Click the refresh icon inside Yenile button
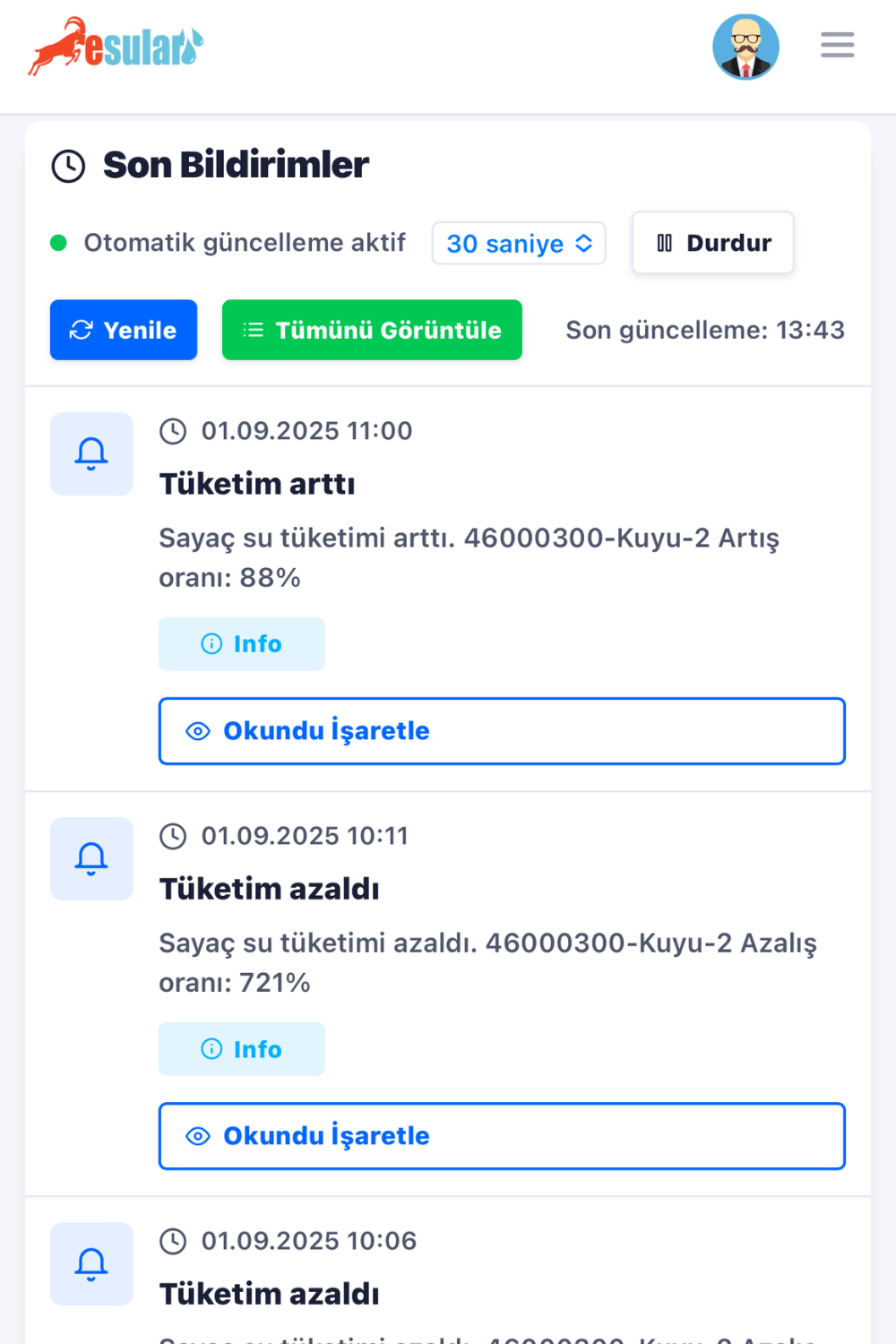Viewport: 896px width, 1344px height. pyautogui.click(x=80, y=330)
